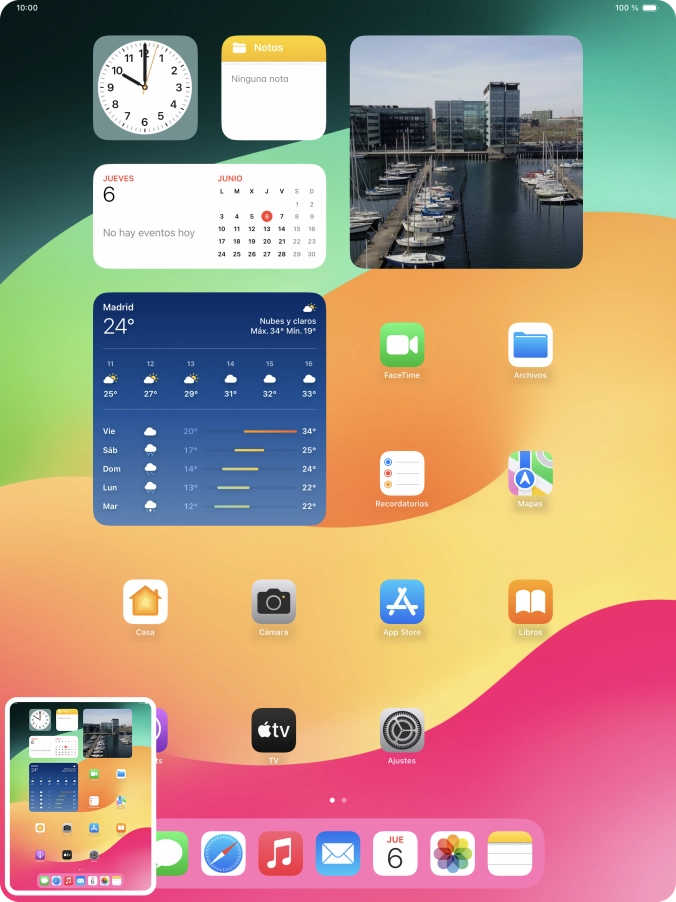Open the Apple TV app
The height and width of the screenshot is (902, 676).
[273, 730]
